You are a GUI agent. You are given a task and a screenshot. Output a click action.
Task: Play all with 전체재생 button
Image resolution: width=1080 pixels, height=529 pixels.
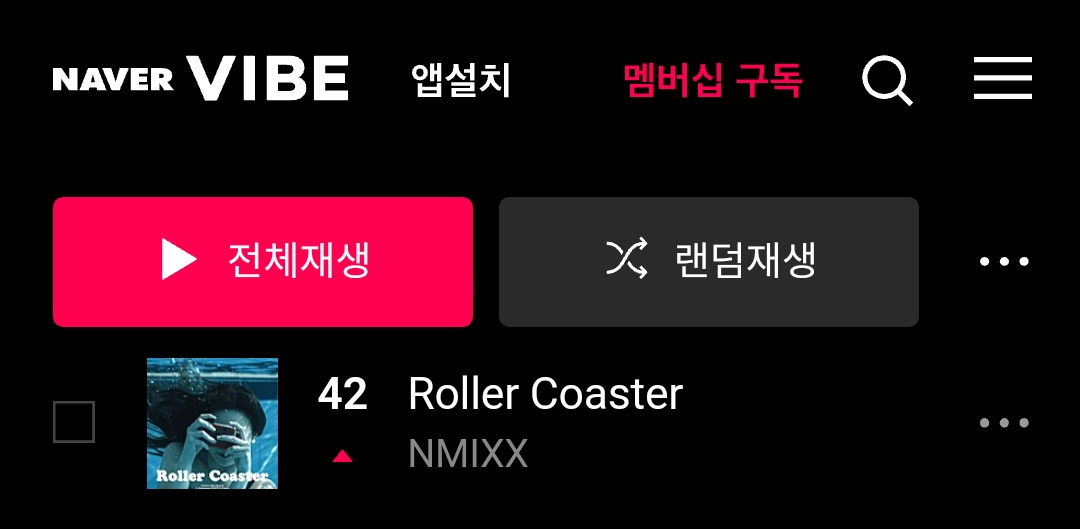click(x=263, y=262)
